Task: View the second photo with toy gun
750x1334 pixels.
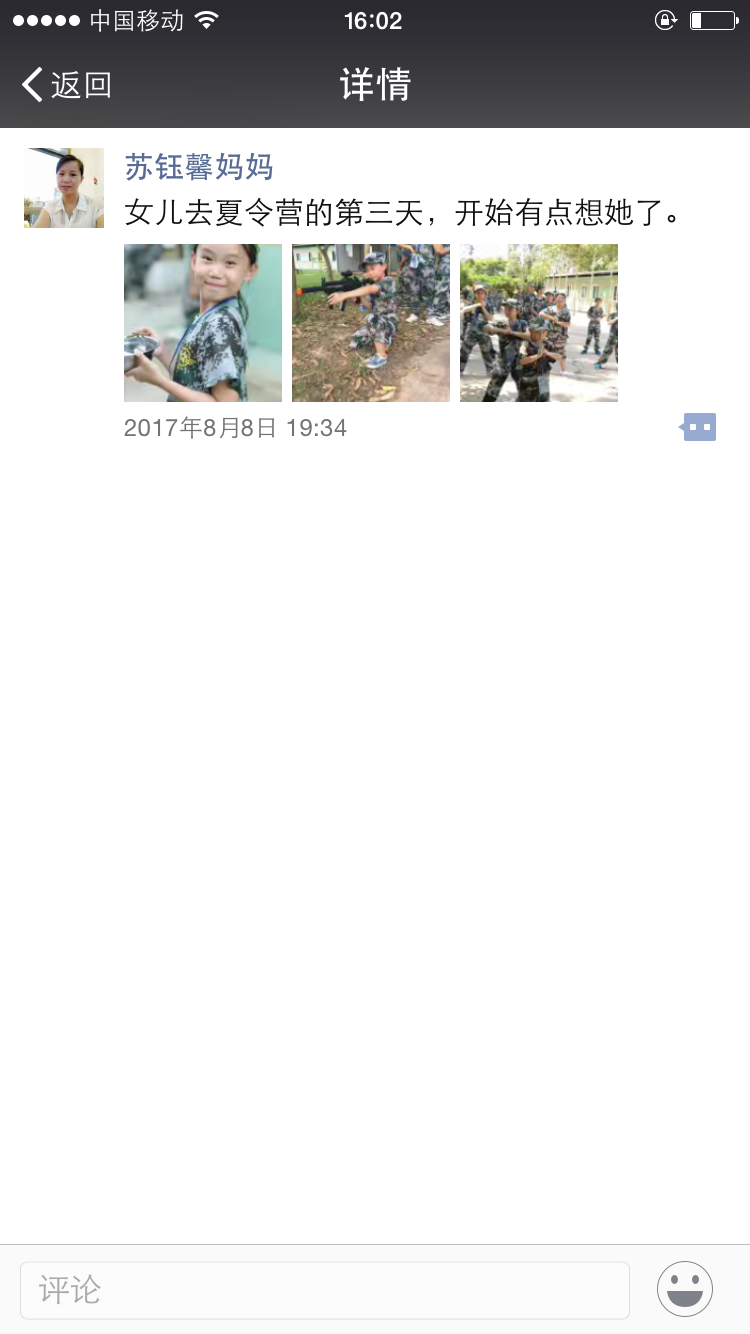Action: [371, 323]
